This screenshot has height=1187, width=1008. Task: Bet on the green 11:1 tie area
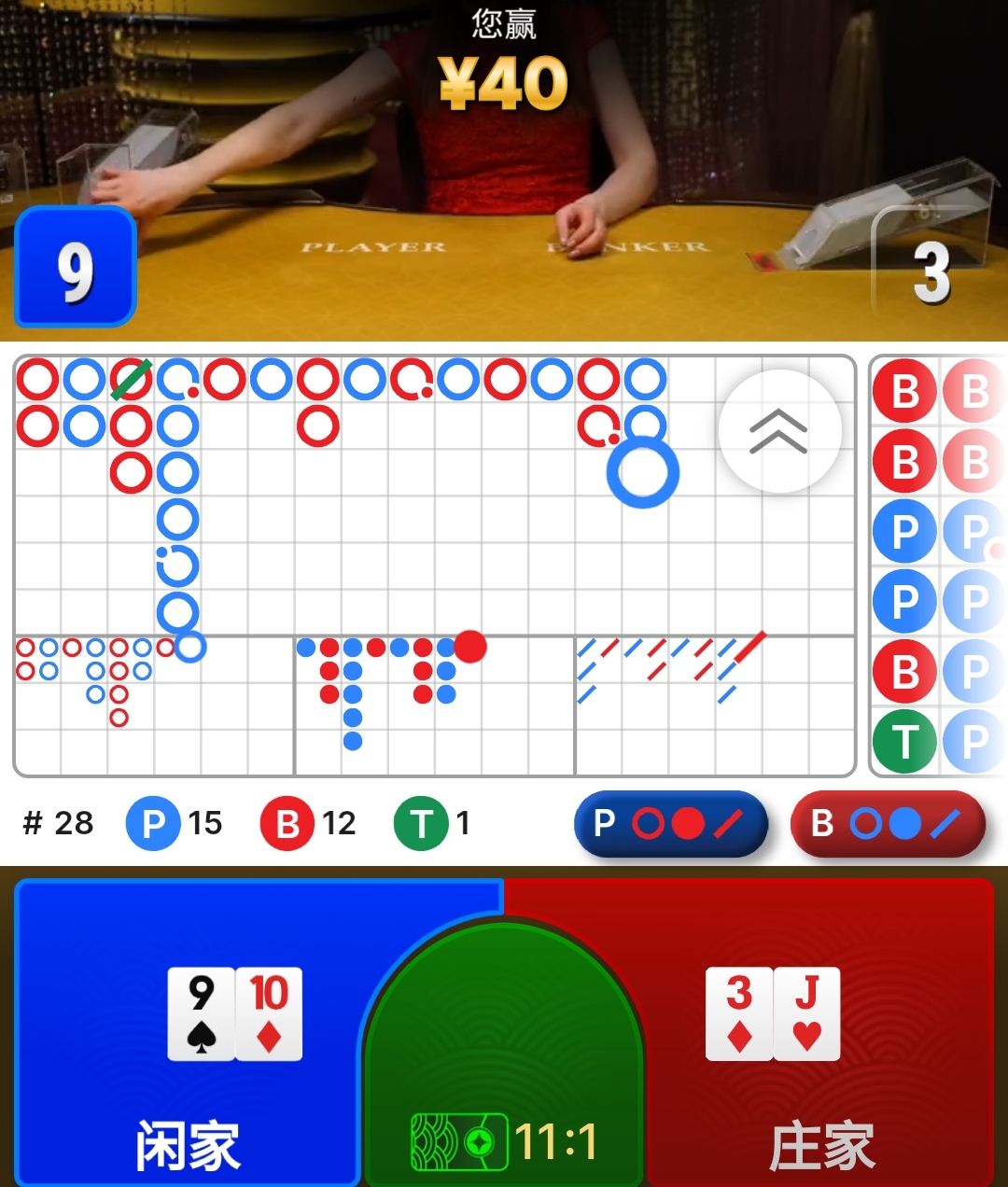tap(504, 1073)
